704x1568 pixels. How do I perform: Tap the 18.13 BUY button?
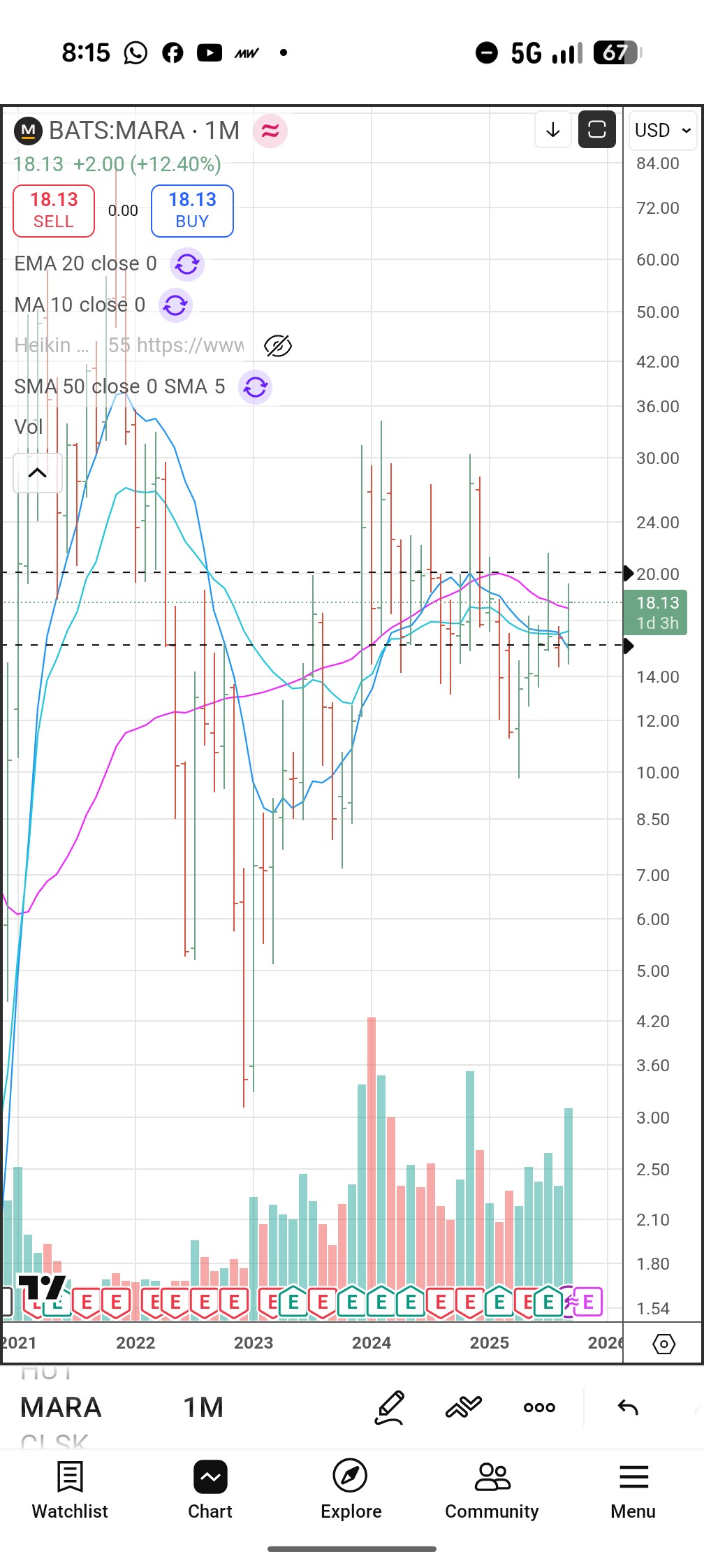pyautogui.click(x=192, y=210)
